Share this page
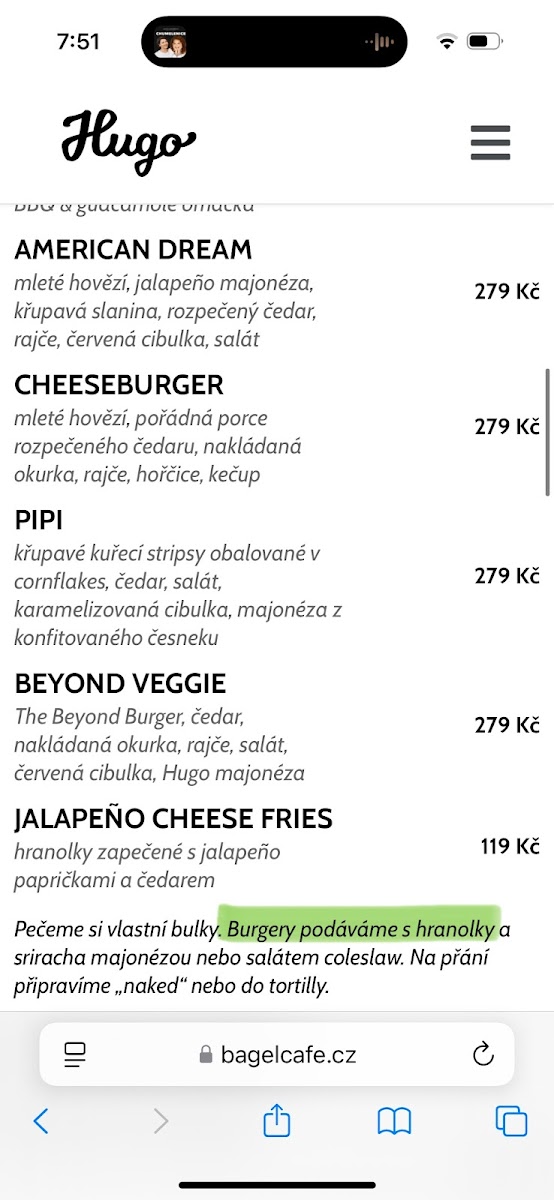 (277, 1120)
